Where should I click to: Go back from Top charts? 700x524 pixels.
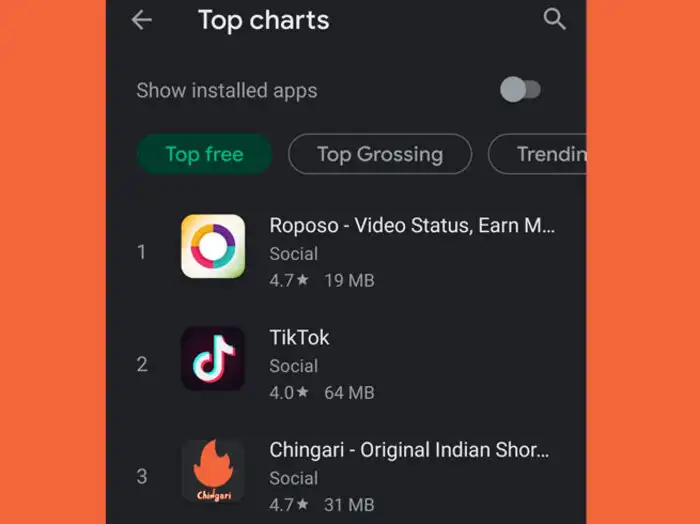point(142,20)
